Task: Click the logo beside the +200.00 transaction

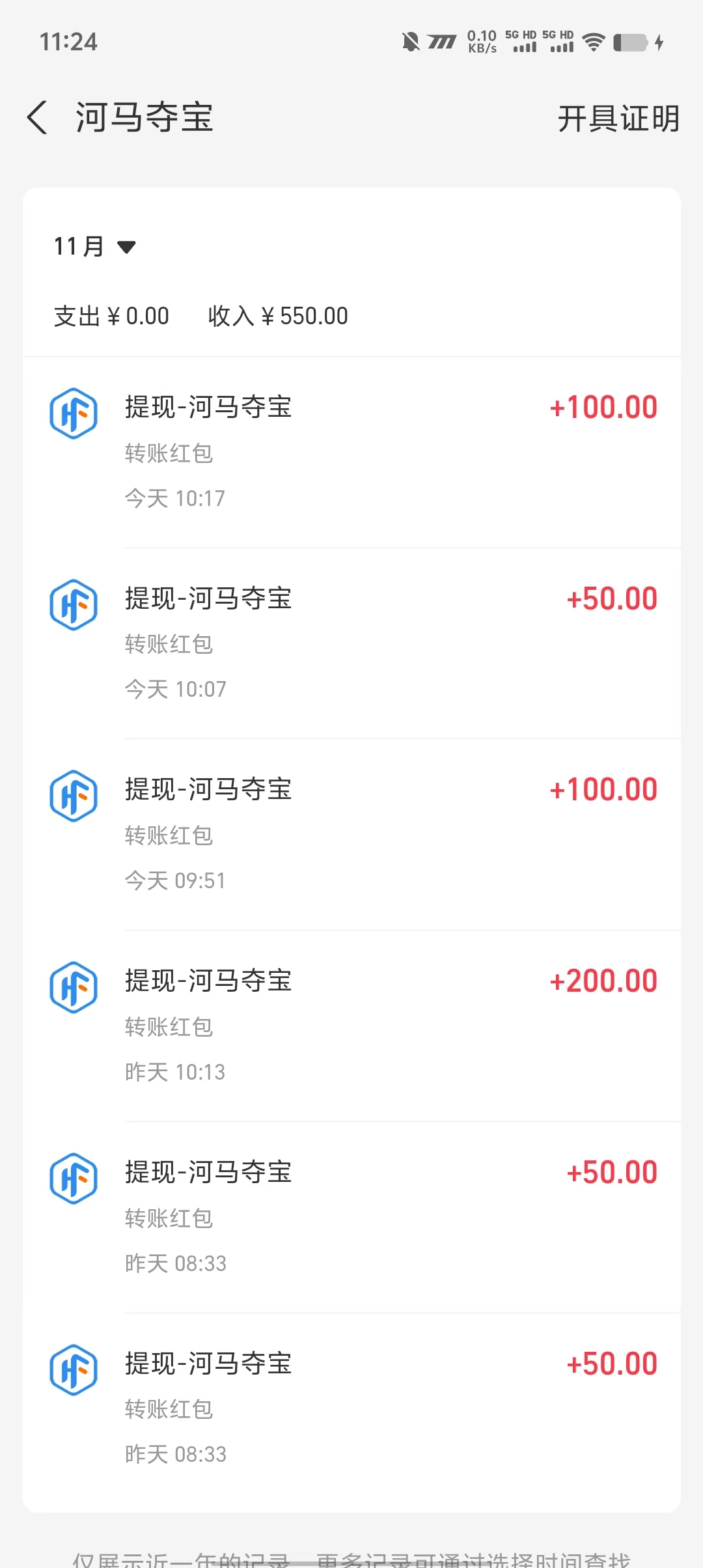Action: coord(72,987)
